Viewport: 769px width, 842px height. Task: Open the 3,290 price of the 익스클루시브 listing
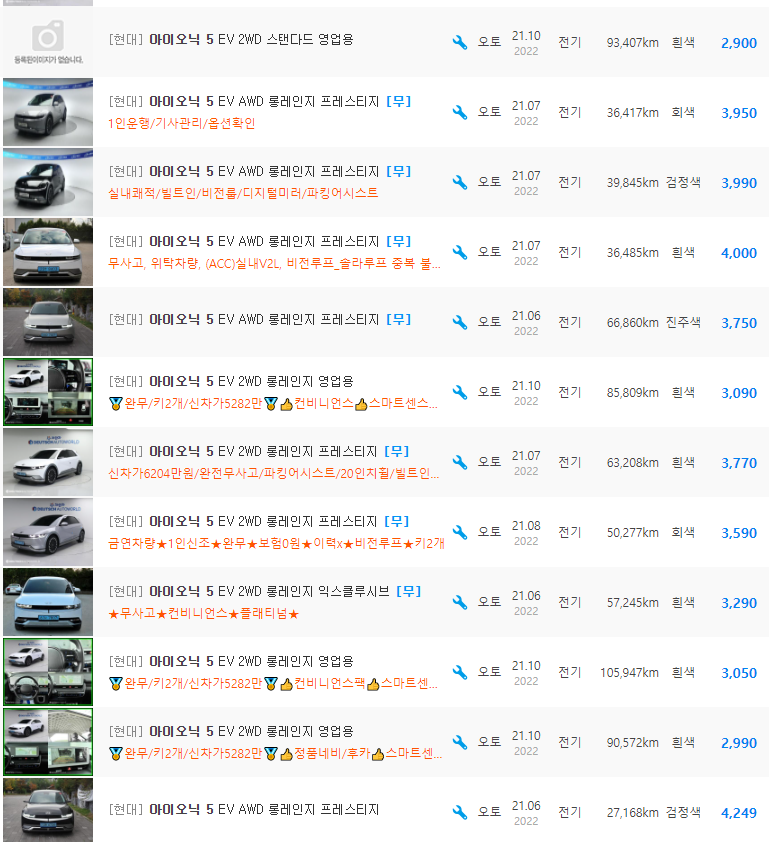pyautogui.click(x=739, y=602)
